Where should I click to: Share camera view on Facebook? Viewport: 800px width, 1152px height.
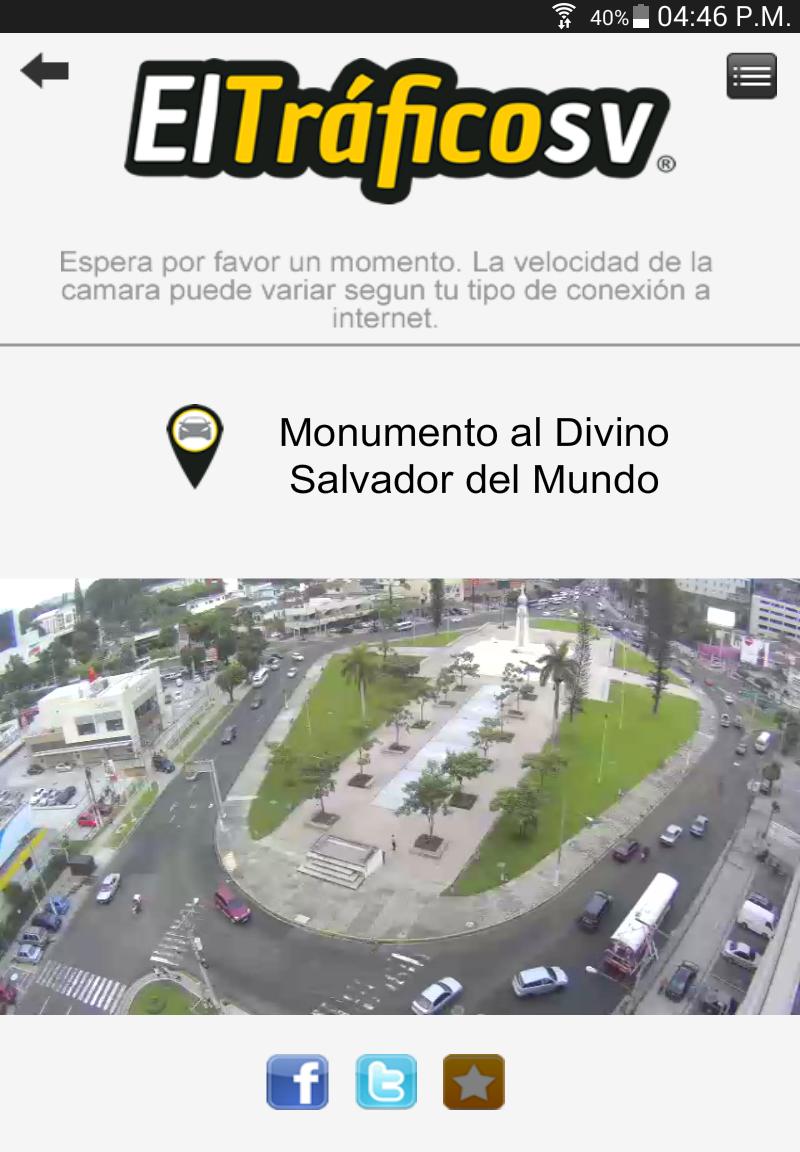point(297,1081)
